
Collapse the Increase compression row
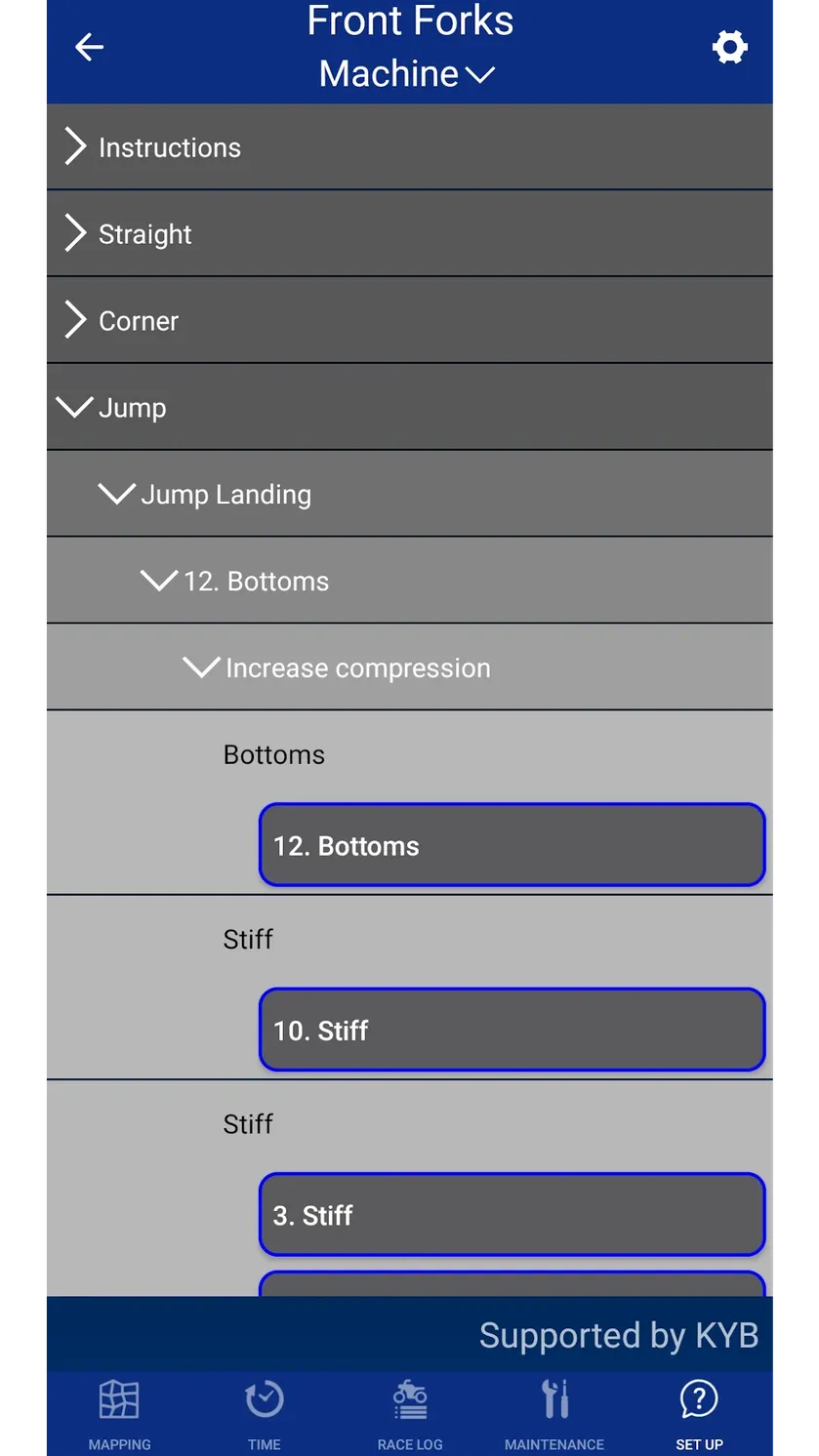pyautogui.click(x=409, y=668)
